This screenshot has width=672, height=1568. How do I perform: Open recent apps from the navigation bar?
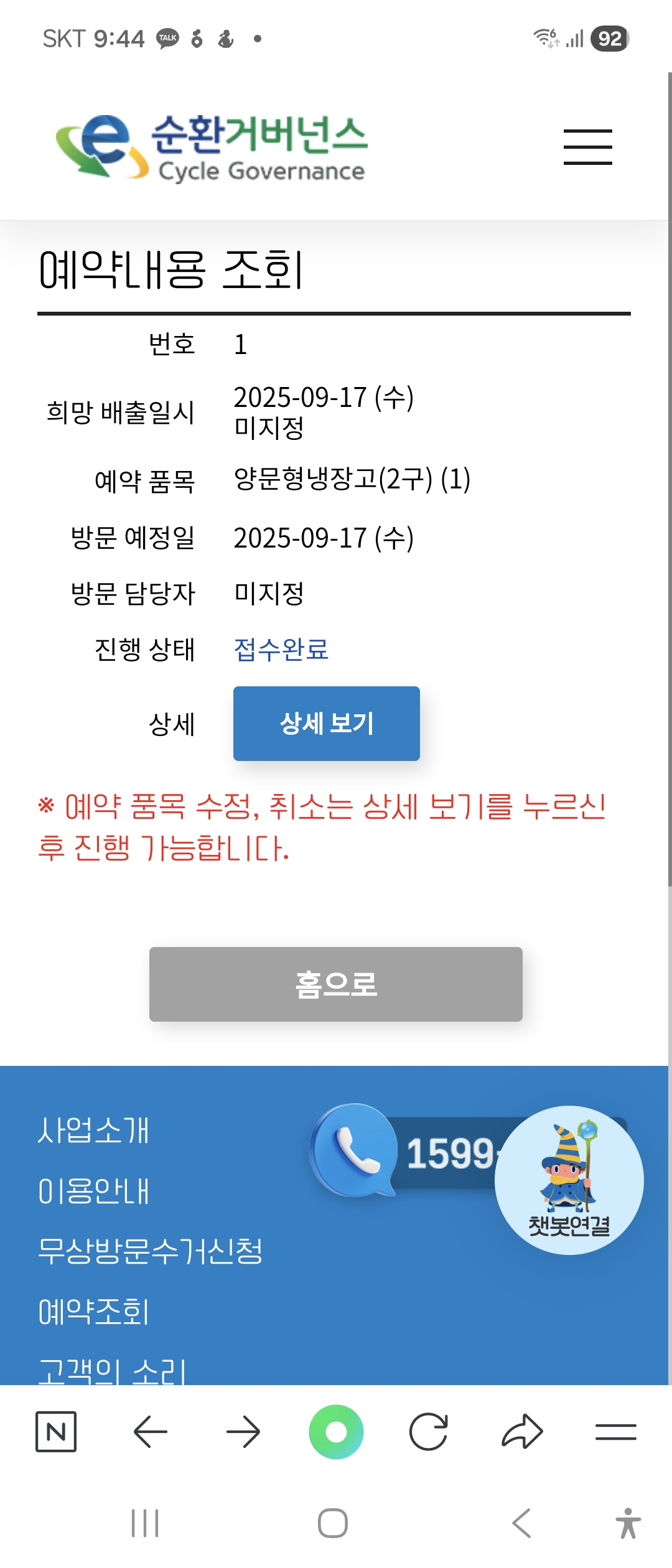tap(145, 1523)
